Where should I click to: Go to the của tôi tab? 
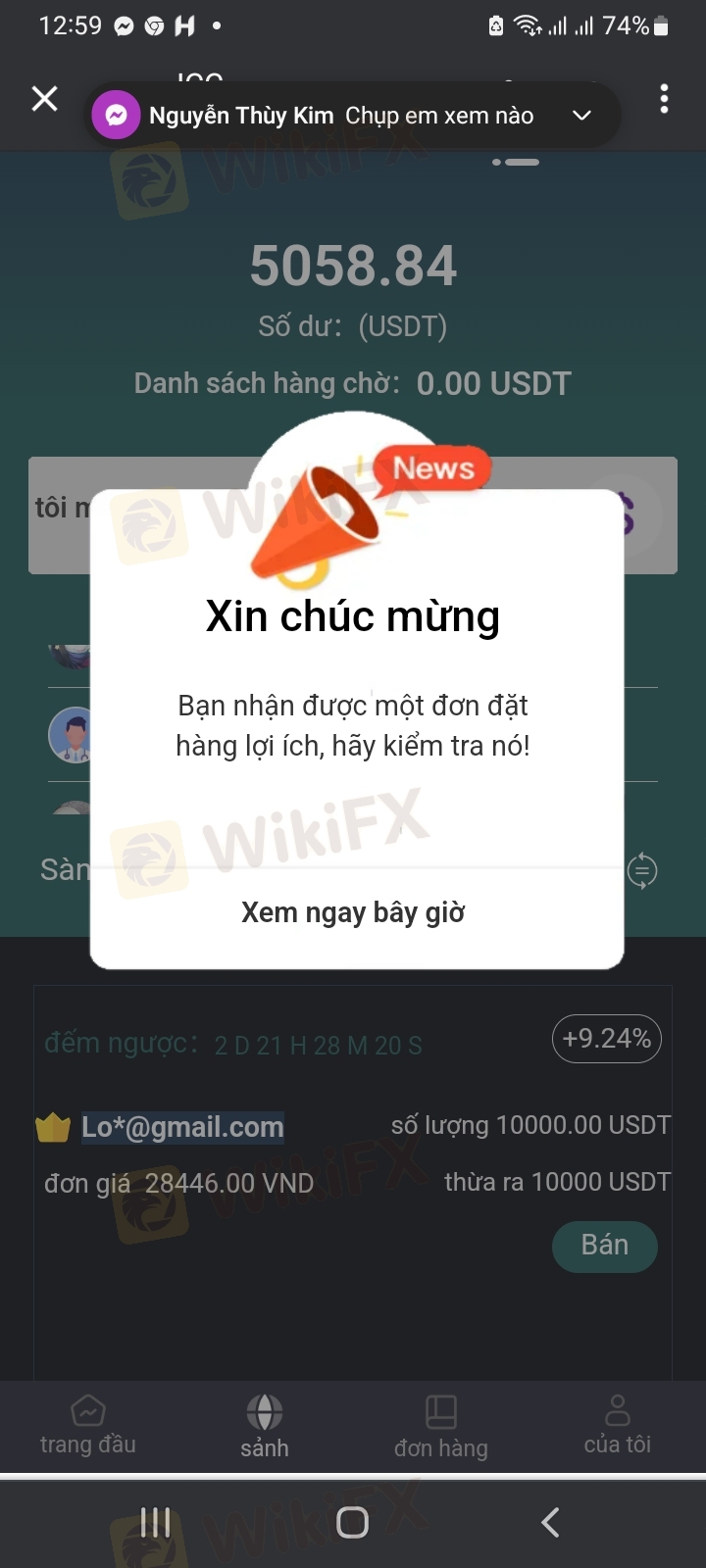[x=618, y=1425]
